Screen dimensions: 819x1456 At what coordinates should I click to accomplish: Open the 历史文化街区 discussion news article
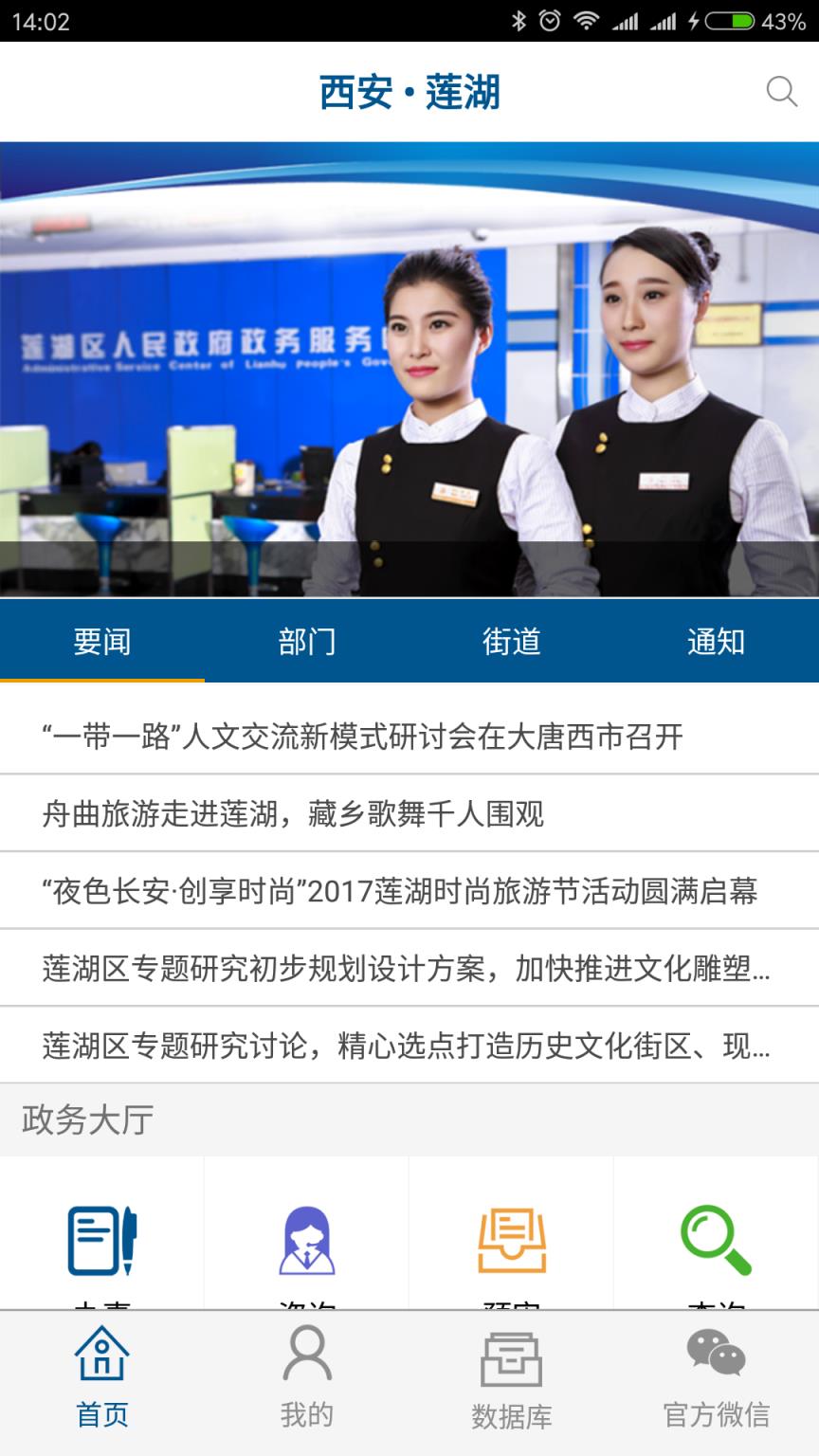click(409, 1045)
